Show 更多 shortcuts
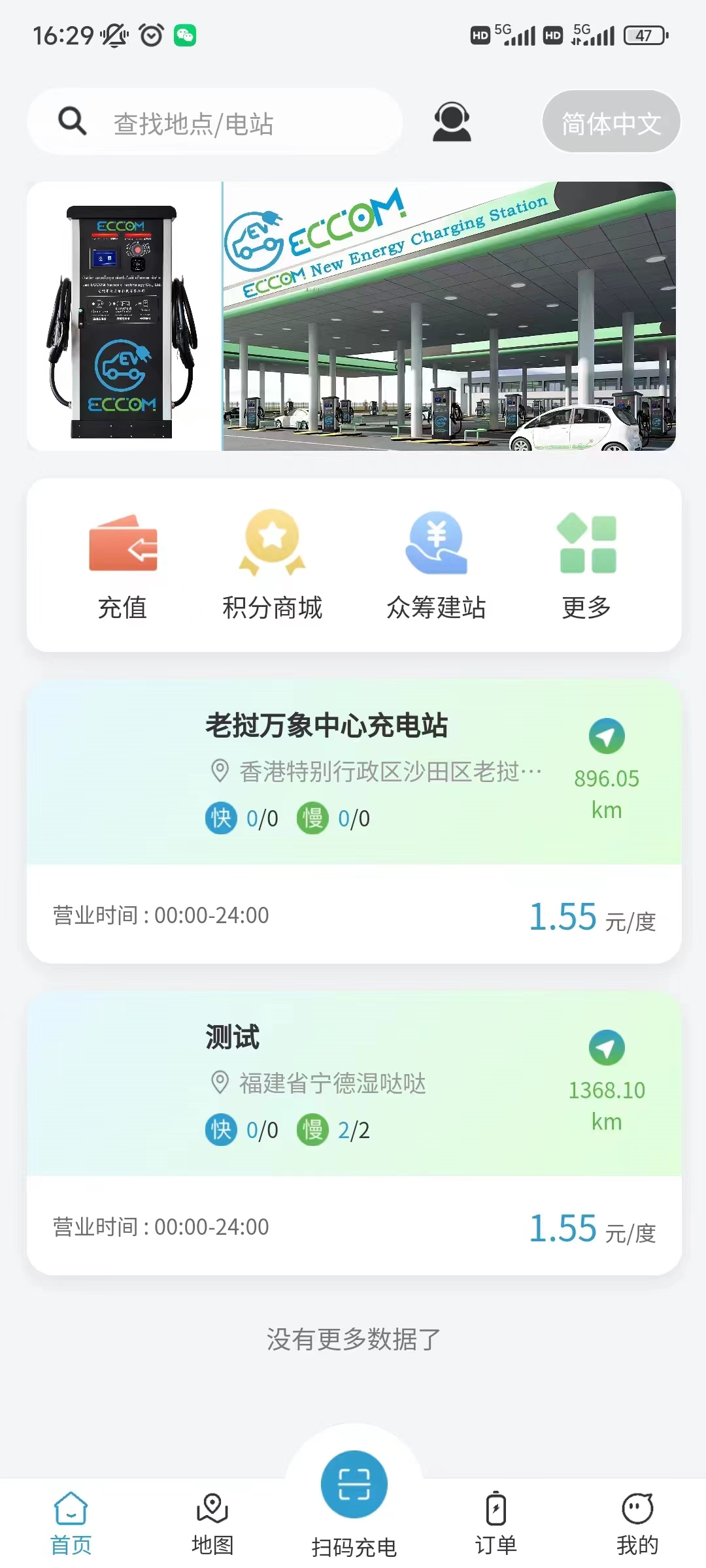 click(587, 566)
